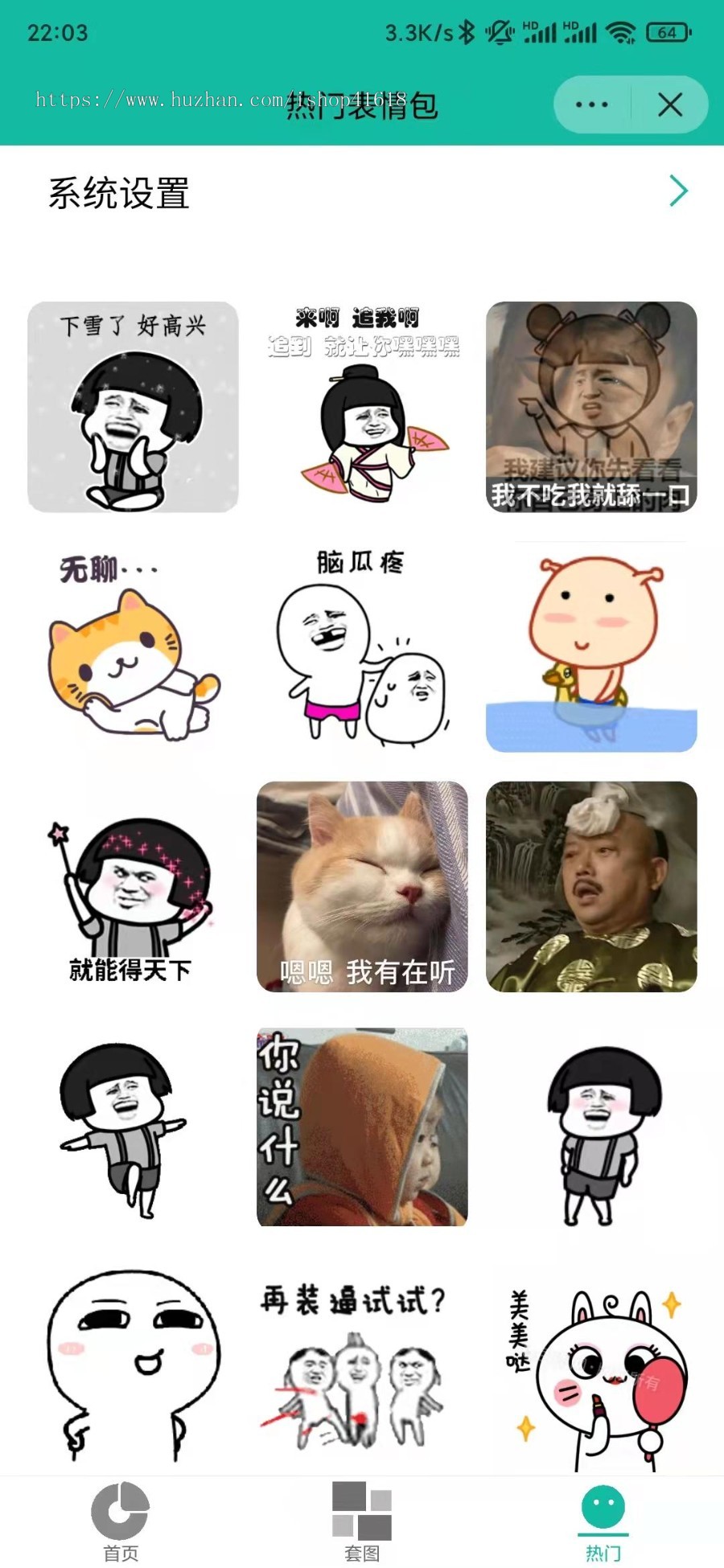Open the 美美哒 rabbit sticker

(x=591, y=1367)
